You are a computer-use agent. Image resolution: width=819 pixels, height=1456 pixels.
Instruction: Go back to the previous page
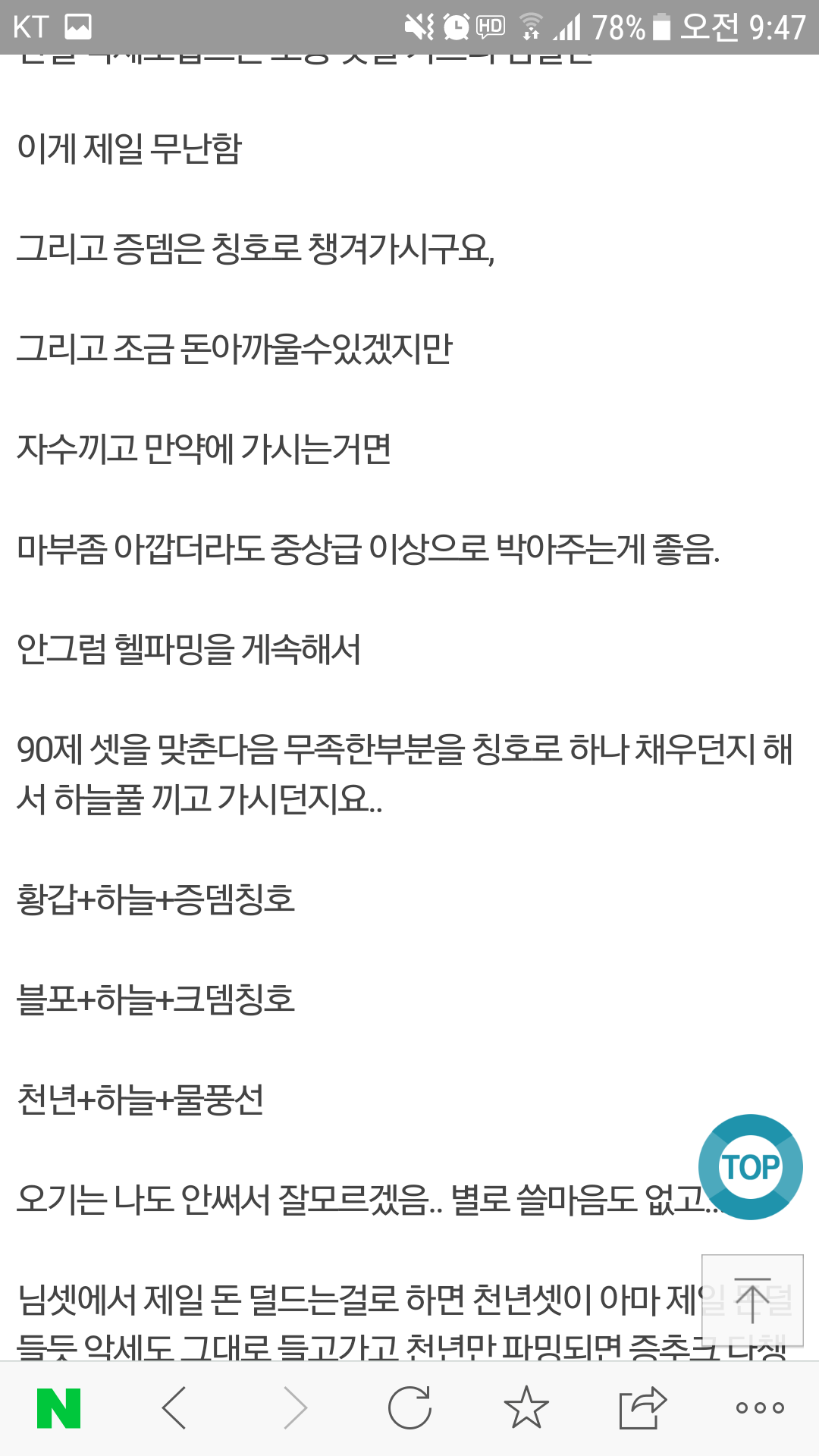click(174, 1408)
